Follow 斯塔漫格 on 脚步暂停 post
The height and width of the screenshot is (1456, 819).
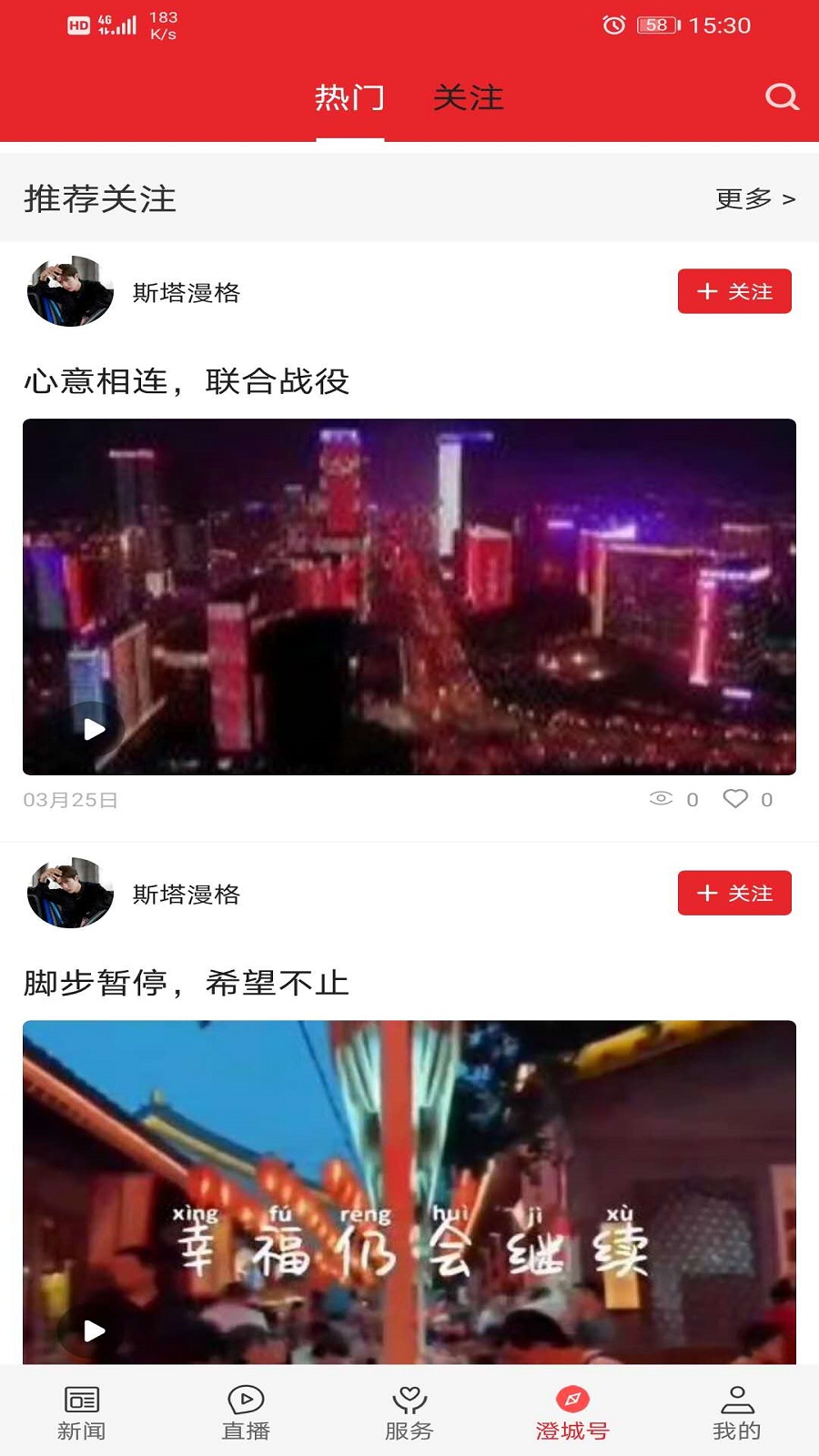point(733,893)
